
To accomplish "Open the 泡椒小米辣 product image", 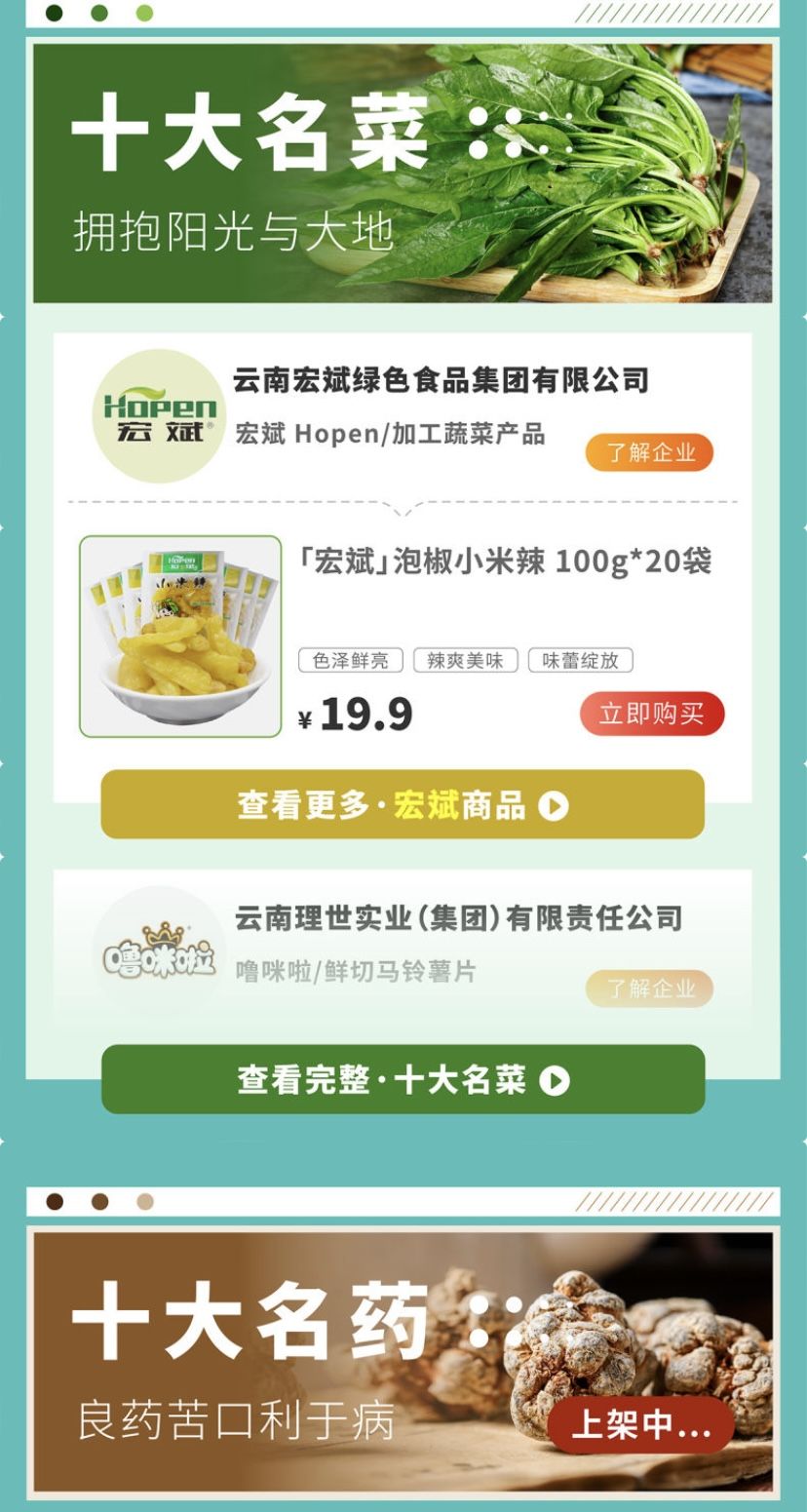I will click(180, 636).
